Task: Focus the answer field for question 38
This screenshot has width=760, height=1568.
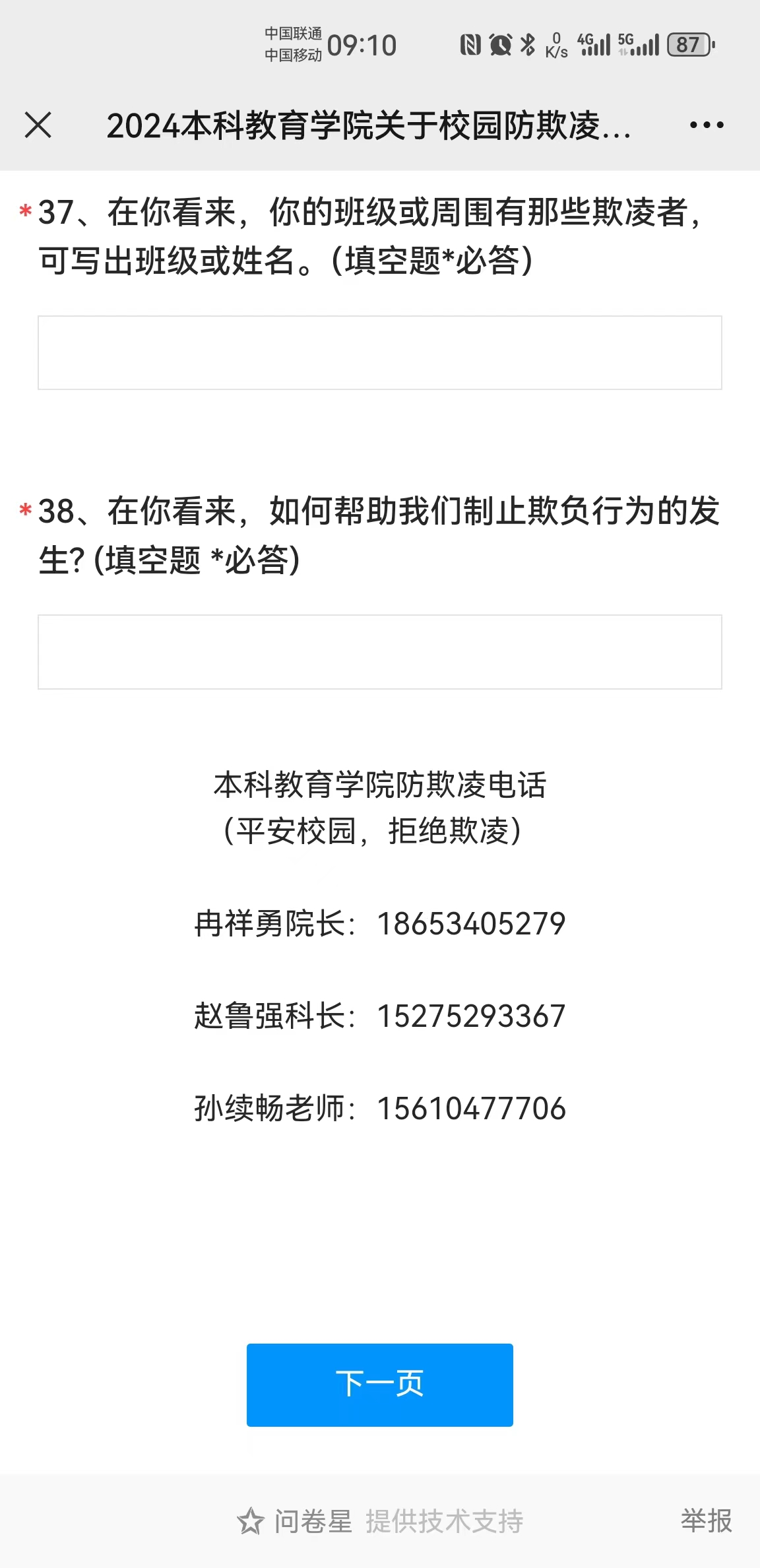Action: coord(379,652)
